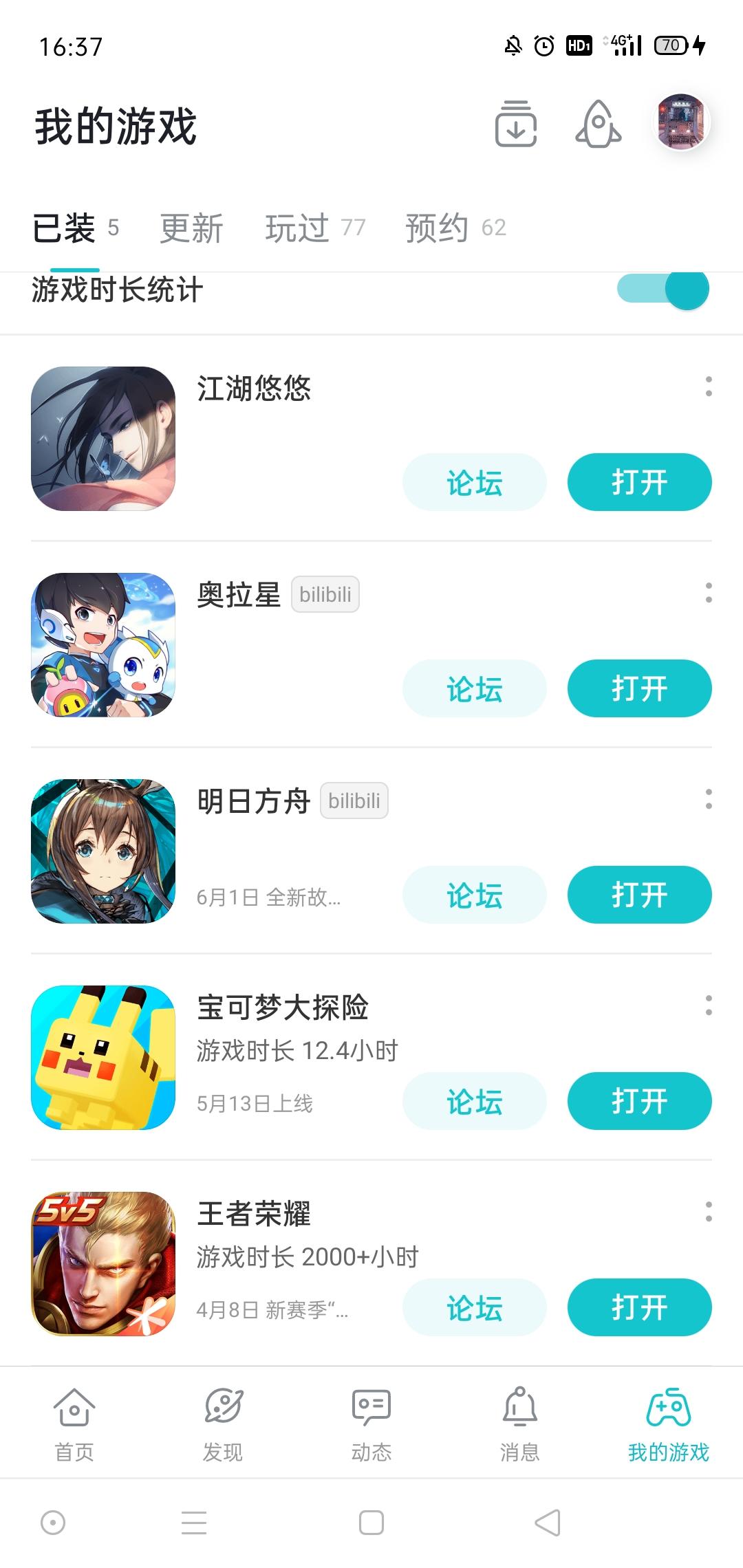Open the 宝可梦大探险 game icon
The height and width of the screenshot is (1568, 743).
[x=103, y=1058]
